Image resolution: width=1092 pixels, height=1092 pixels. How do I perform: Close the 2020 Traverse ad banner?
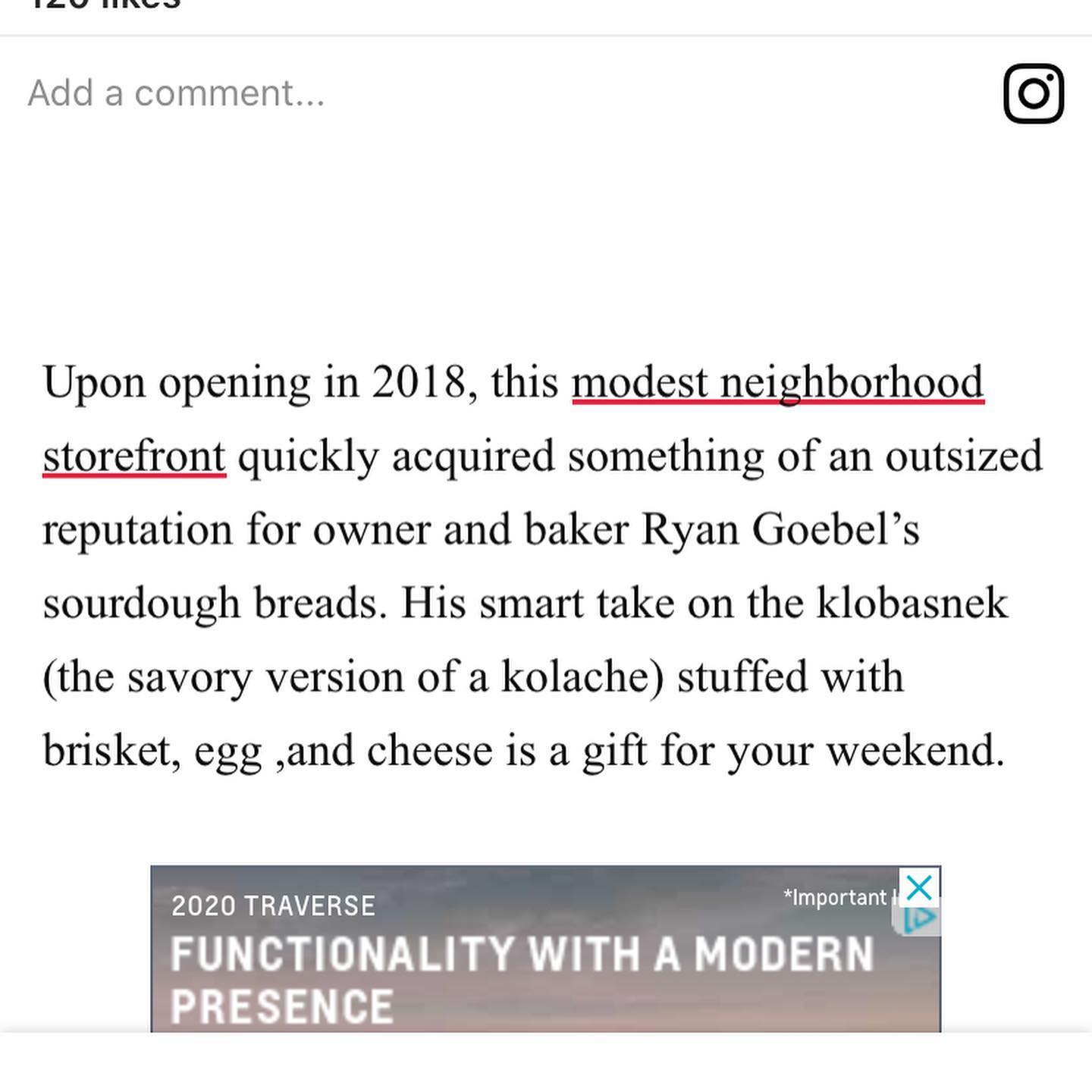click(919, 886)
